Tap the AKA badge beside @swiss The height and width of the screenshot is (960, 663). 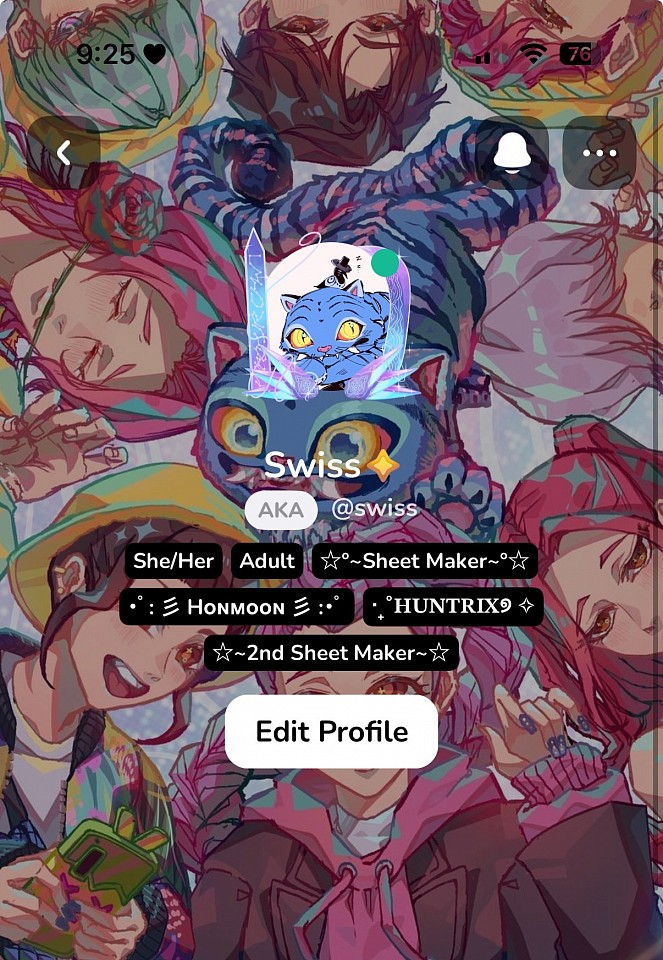(281, 510)
